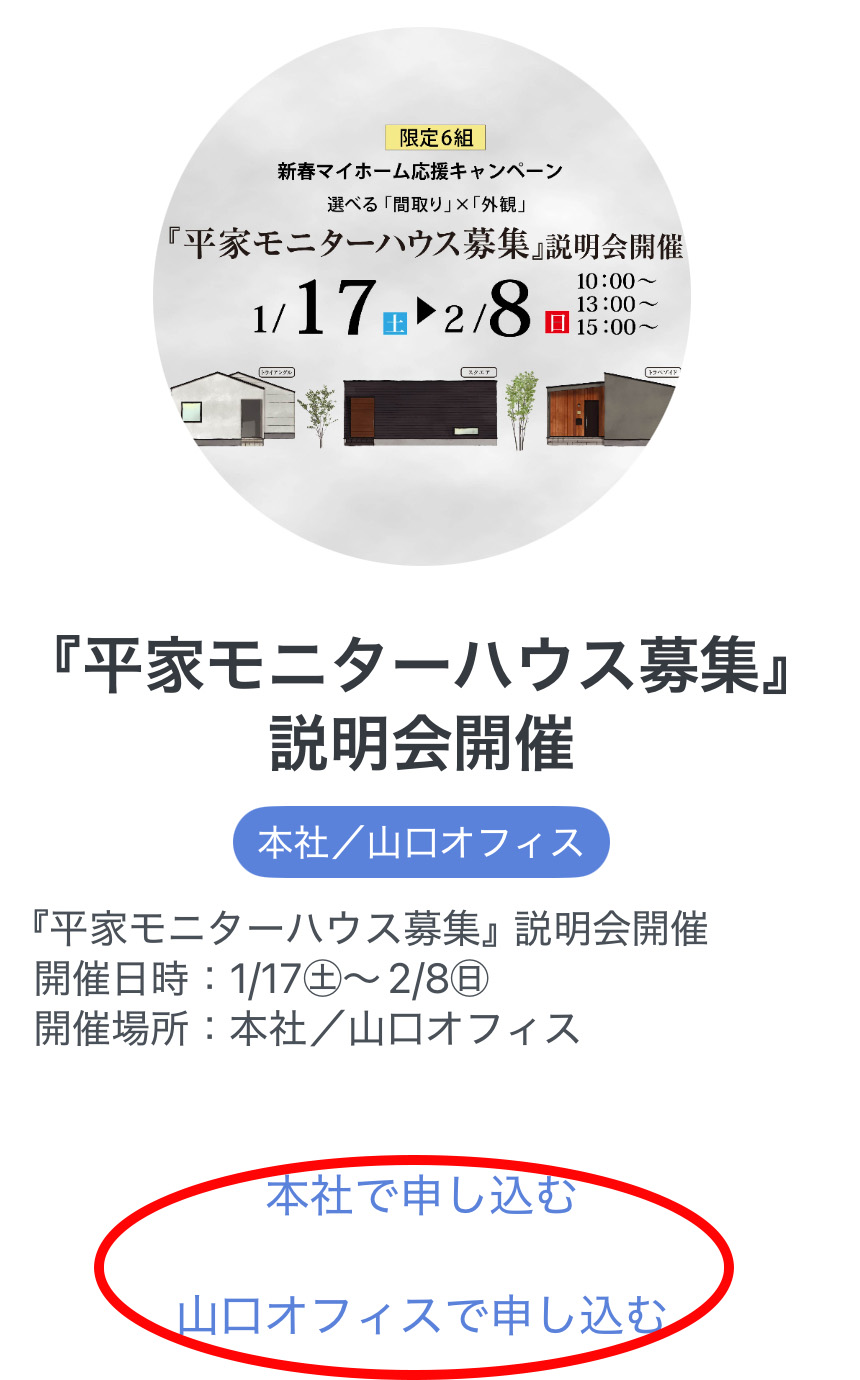Select the 本社／山口オフィス chip

[x=420, y=842]
